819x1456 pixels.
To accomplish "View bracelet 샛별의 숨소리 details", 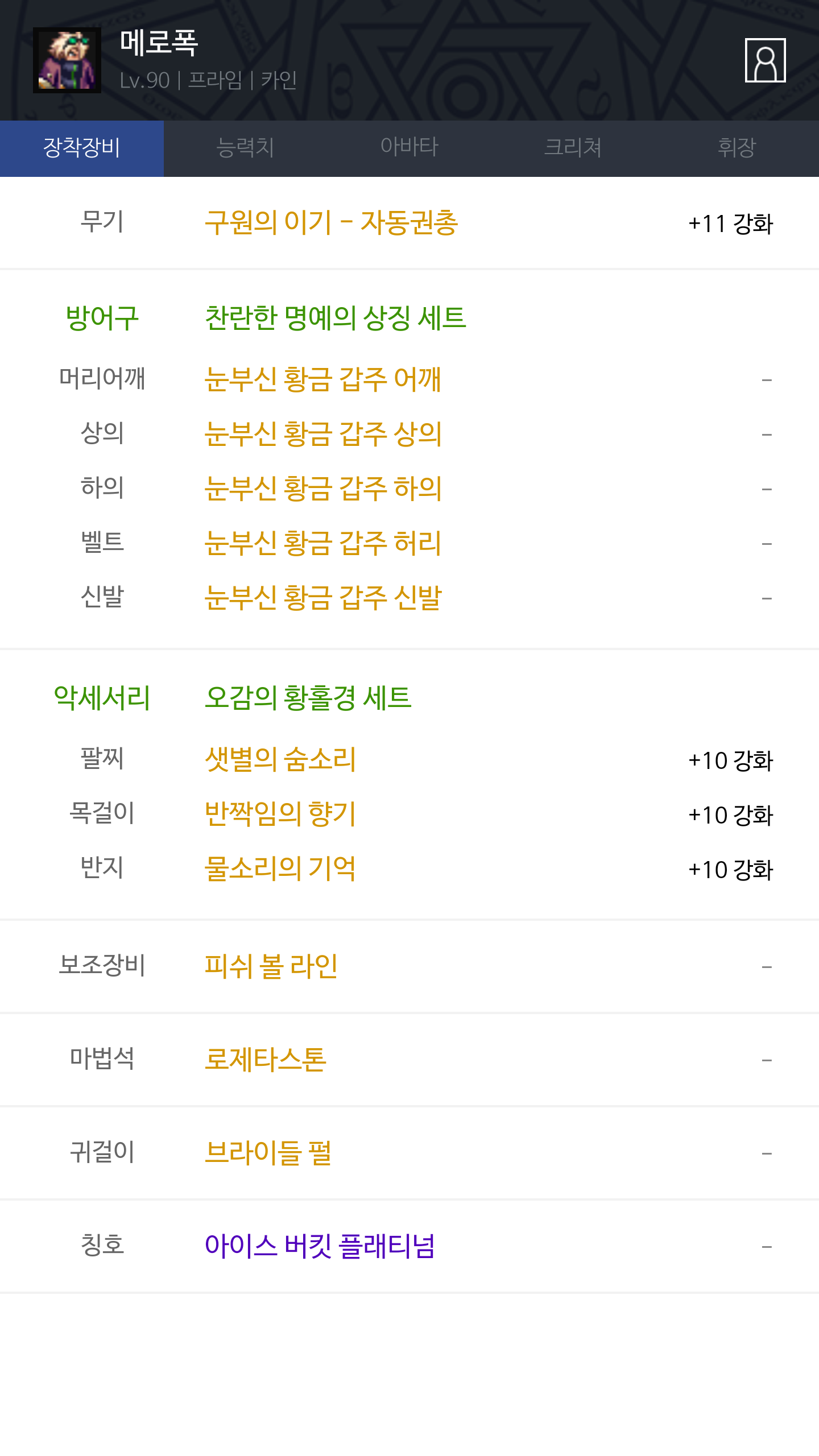I will [280, 759].
